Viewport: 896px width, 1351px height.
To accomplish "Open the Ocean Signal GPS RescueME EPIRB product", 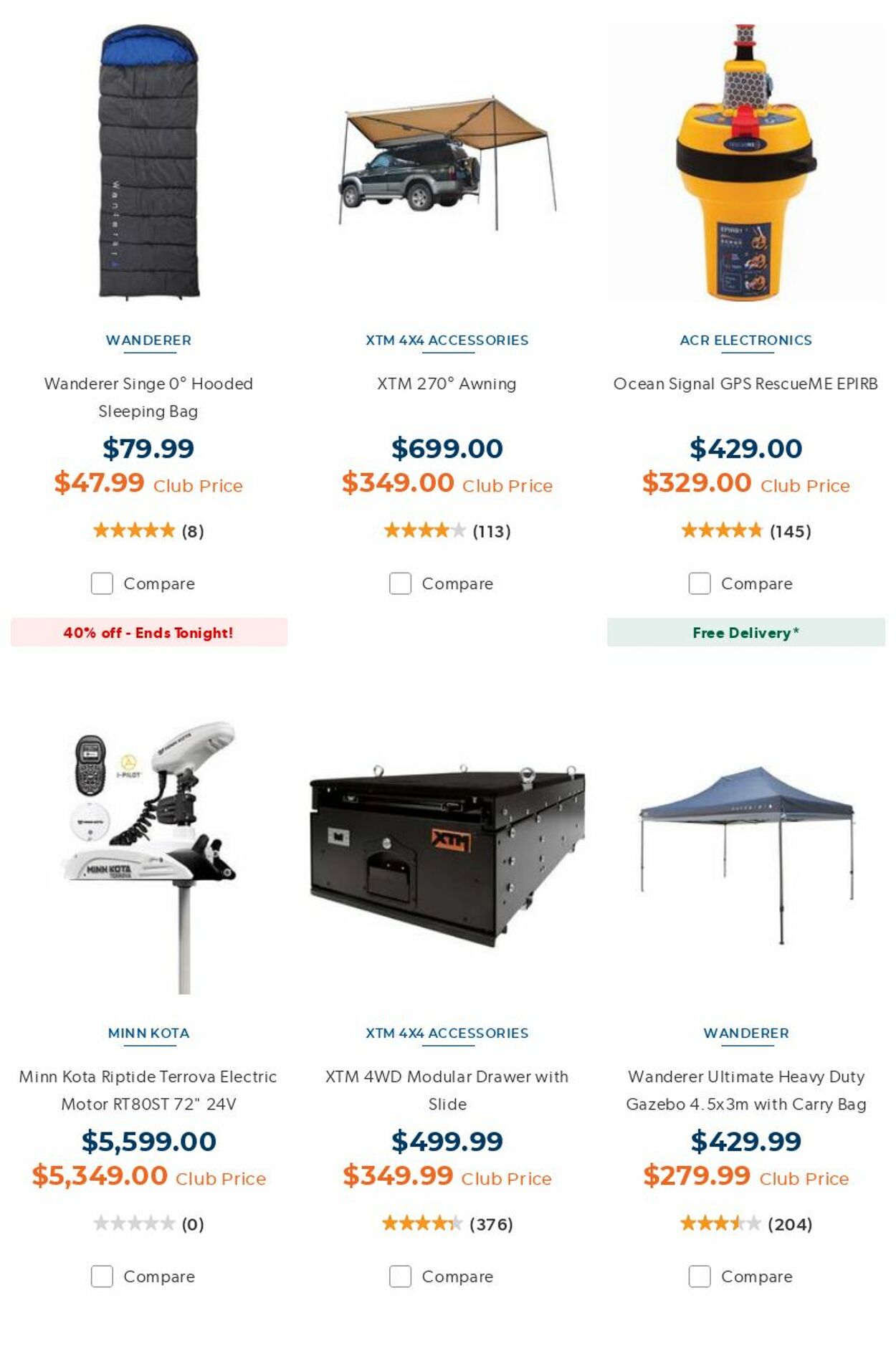I will tap(745, 383).
